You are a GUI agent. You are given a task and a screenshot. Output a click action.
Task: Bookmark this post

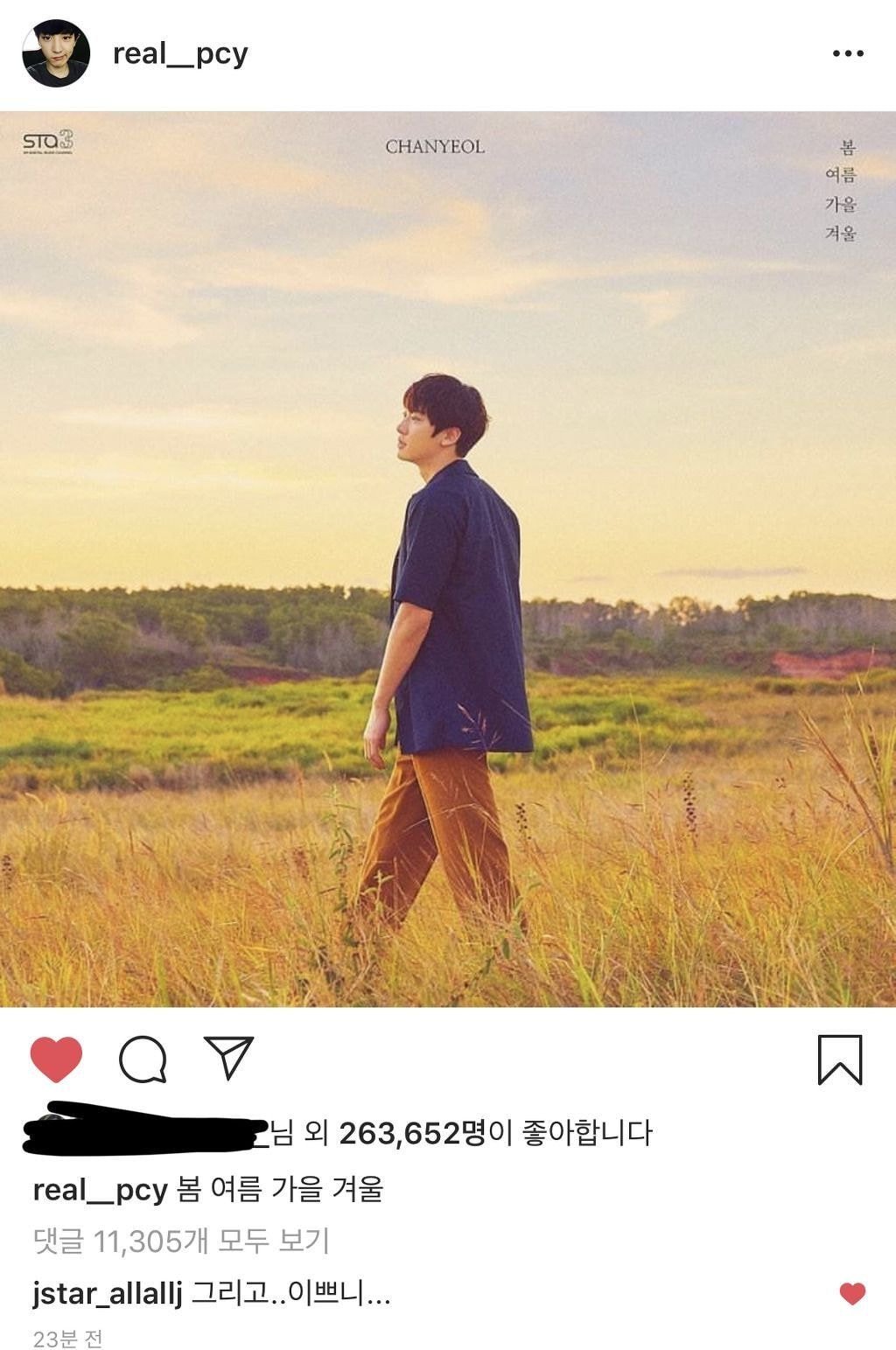pyautogui.click(x=839, y=1060)
